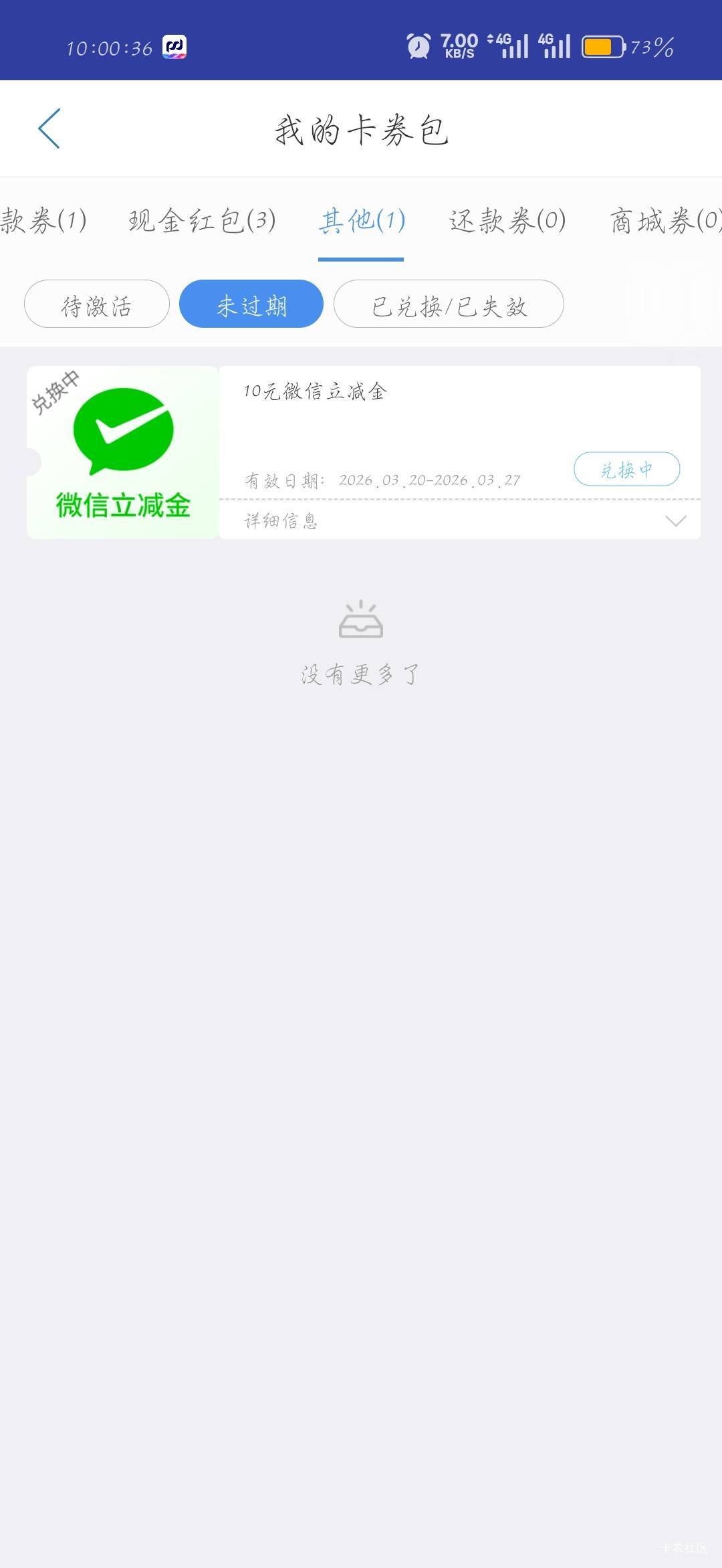Viewport: 722px width, 1568px height.
Task: Switch to the 现金红包(3) tab
Action: click(x=202, y=220)
